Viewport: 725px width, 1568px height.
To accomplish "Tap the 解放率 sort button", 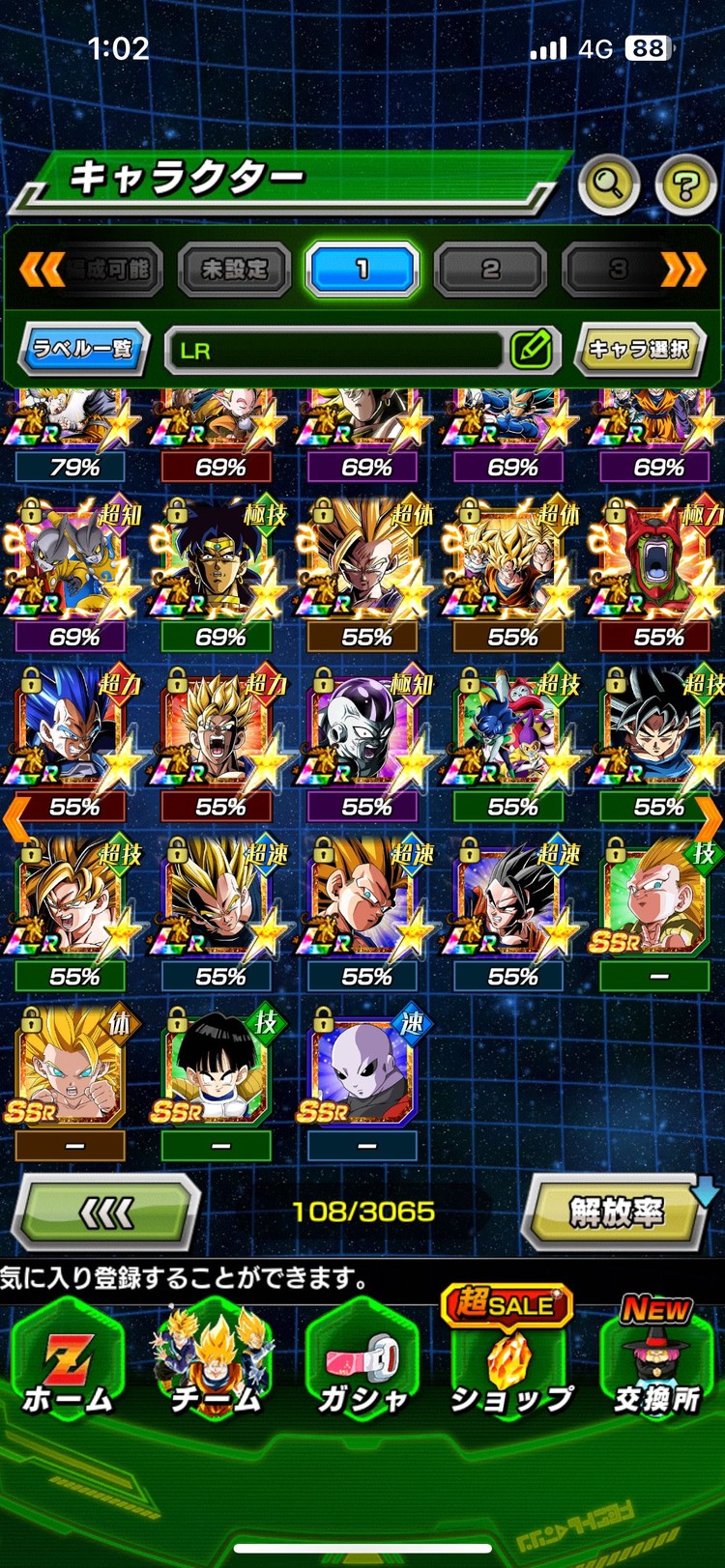I will click(x=616, y=1212).
